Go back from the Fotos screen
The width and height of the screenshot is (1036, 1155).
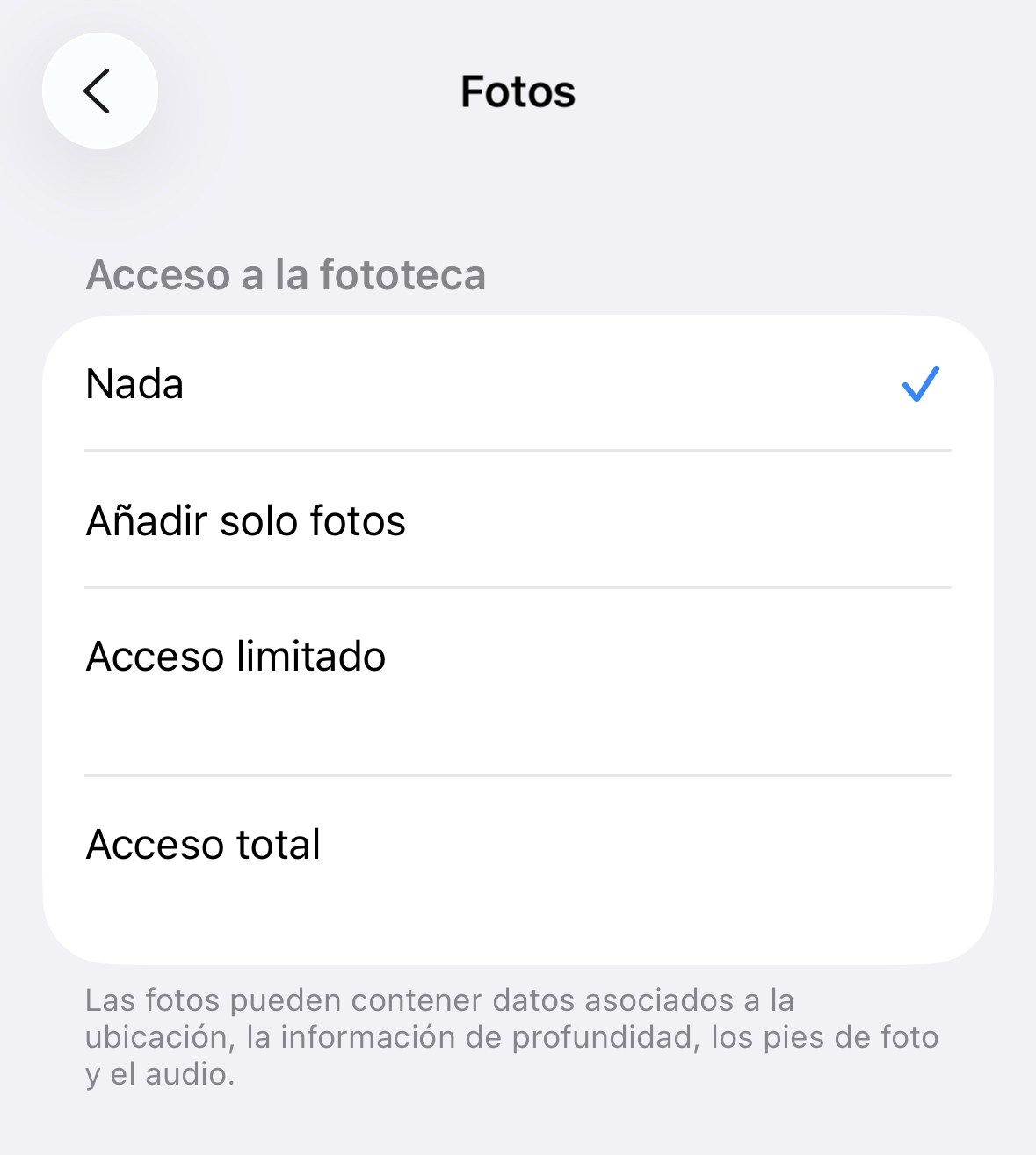click(99, 91)
